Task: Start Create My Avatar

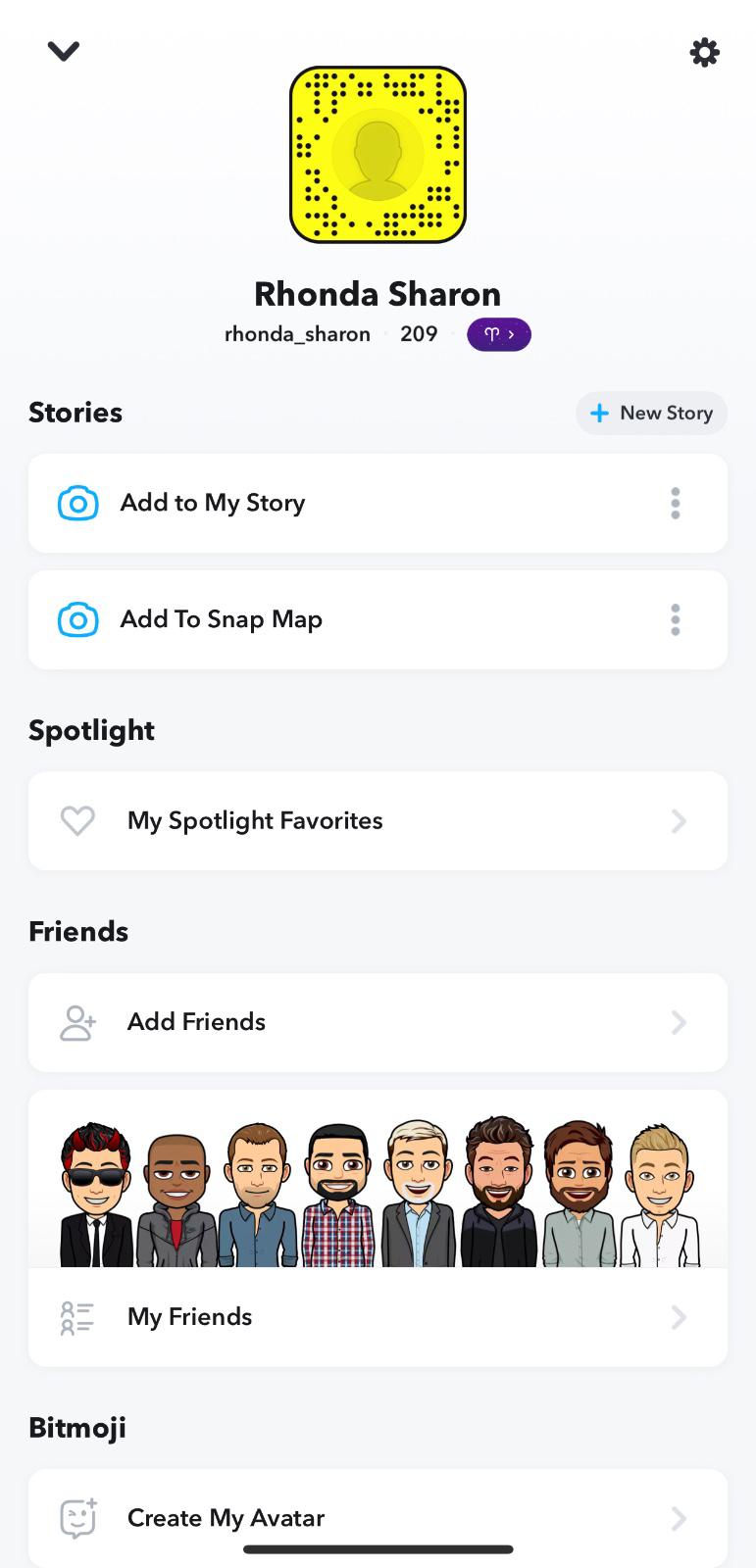Action: 378,1517
